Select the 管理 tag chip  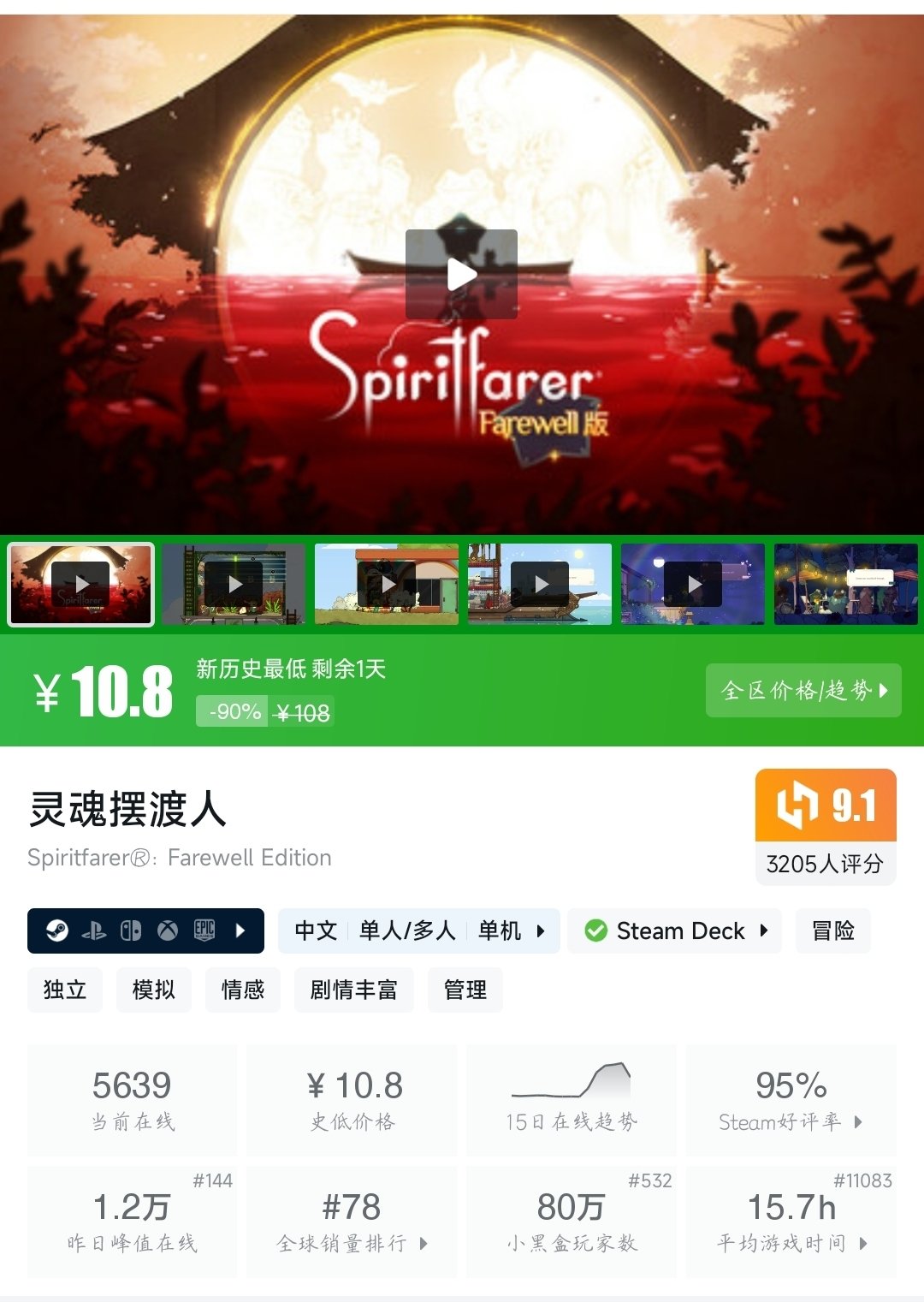465,990
